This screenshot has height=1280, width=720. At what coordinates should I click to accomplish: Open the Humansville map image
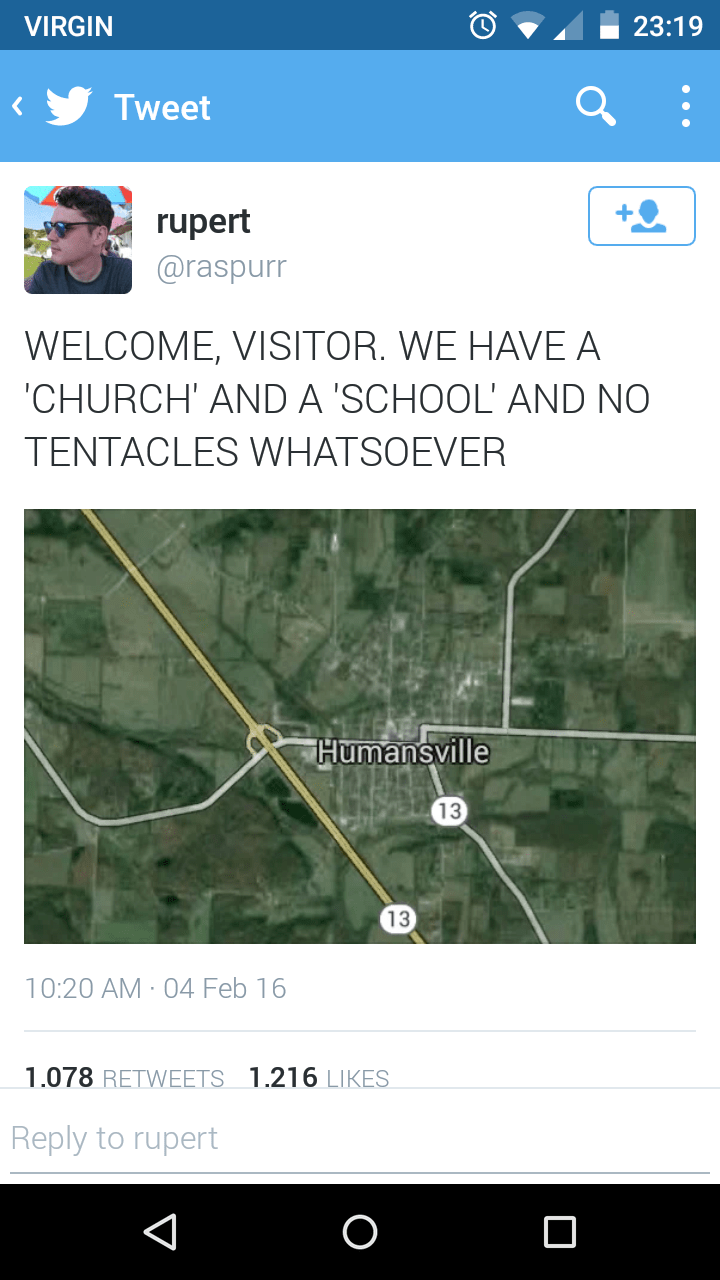click(360, 726)
